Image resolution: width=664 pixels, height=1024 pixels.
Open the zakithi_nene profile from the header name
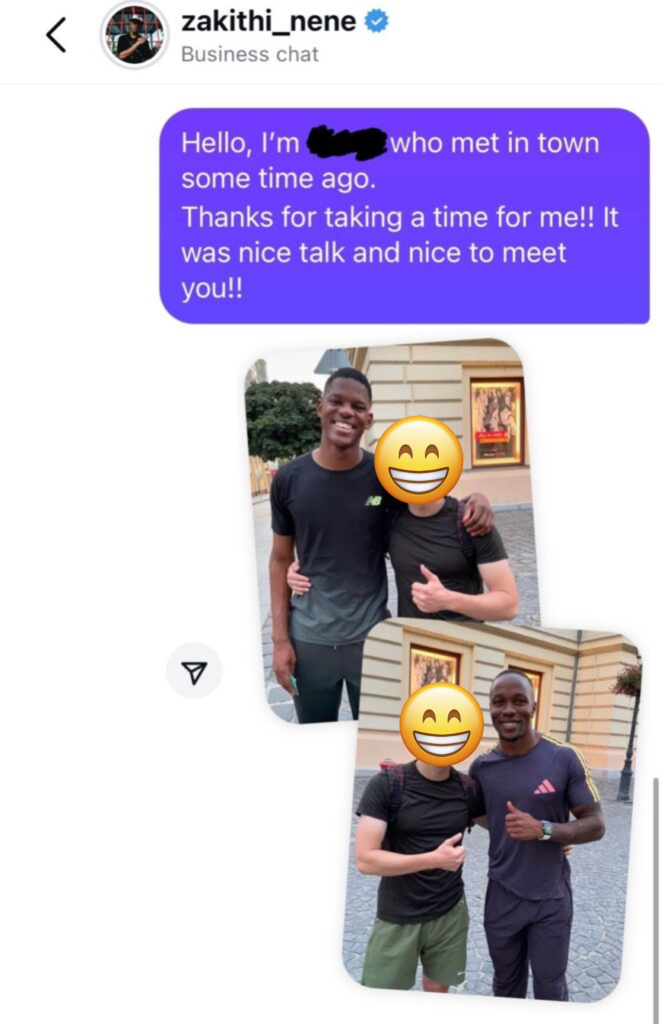pyautogui.click(x=268, y=22)
